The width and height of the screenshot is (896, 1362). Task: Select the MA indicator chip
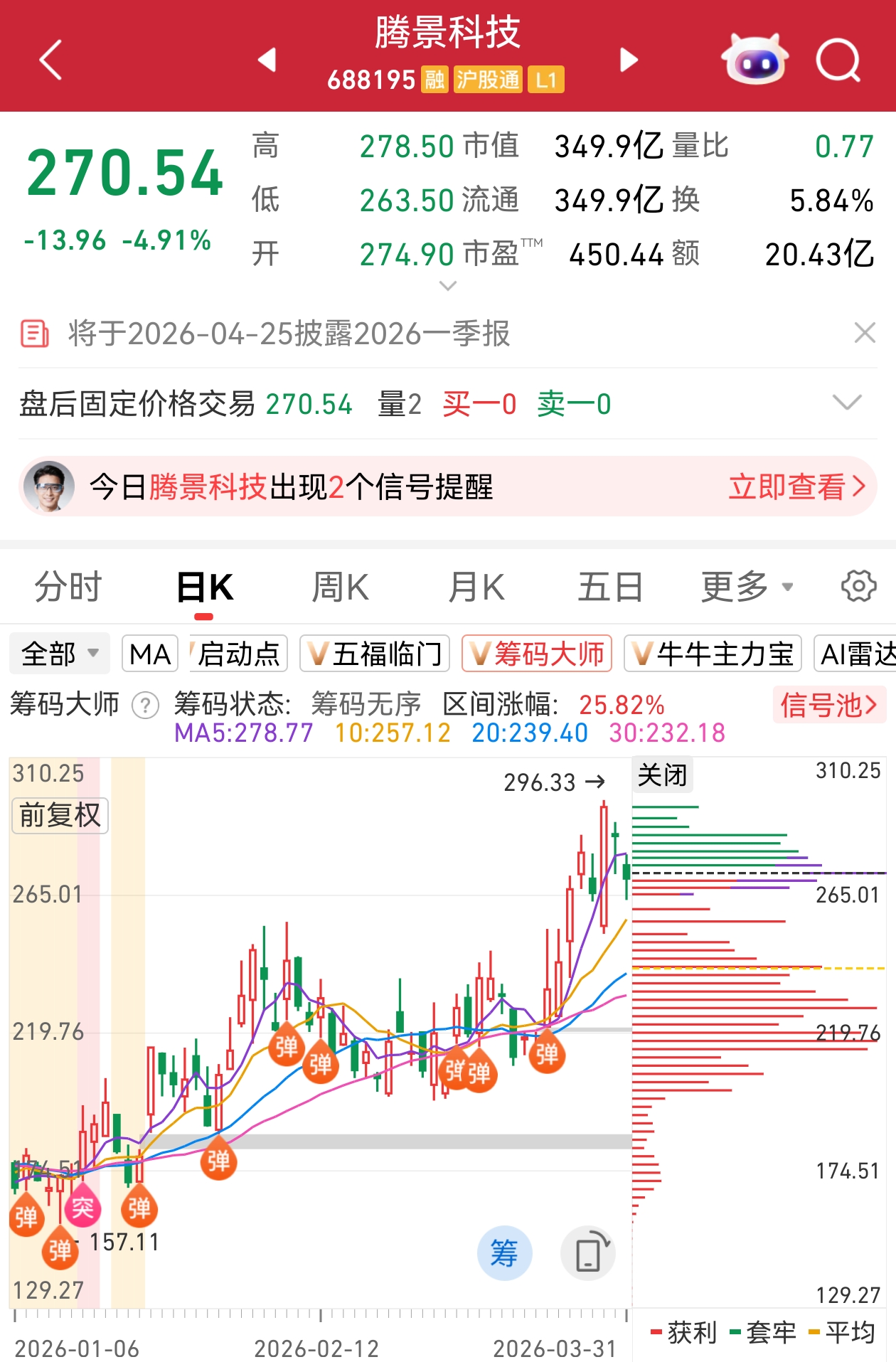click(x=150, y=654)
